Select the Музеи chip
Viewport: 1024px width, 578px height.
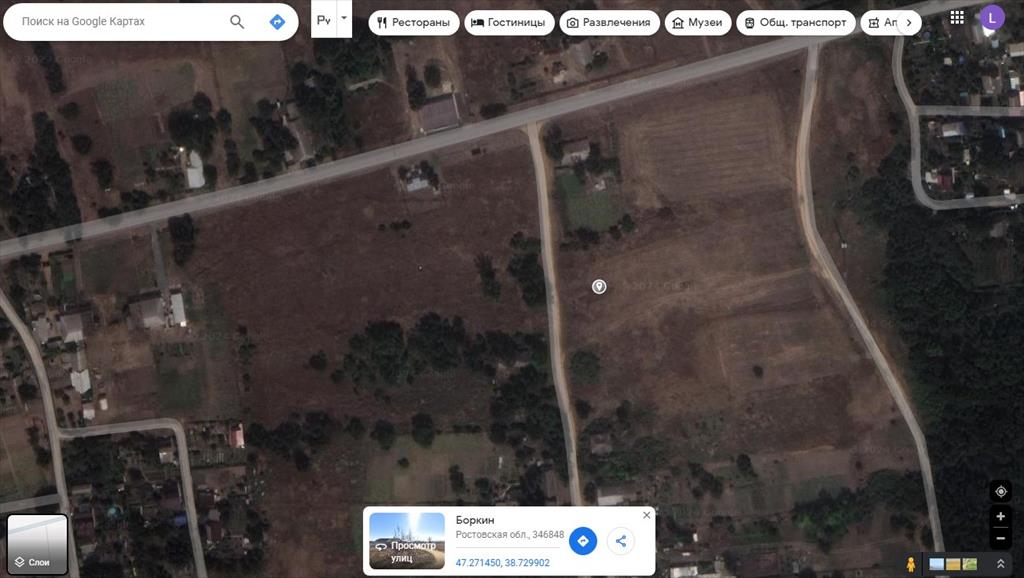(697, 22)
